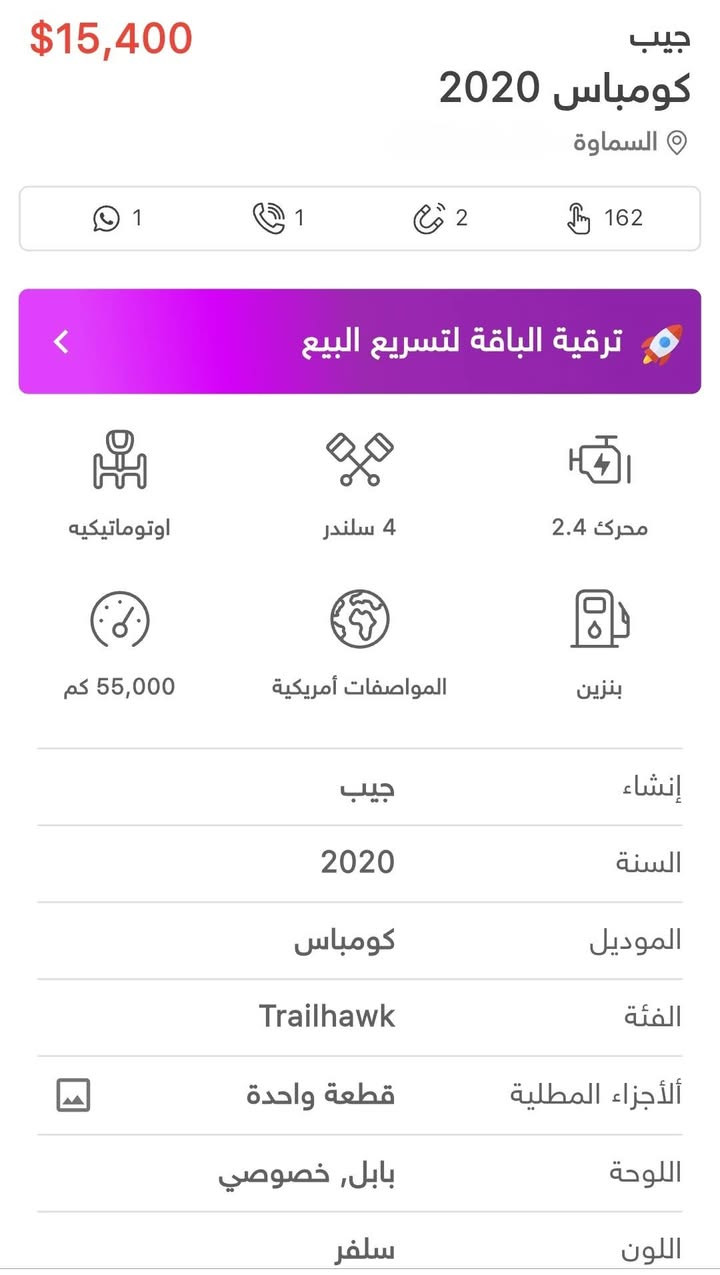View the painted parts image icon
The width and height of the screenshot is (720, 1275).
73,1095
